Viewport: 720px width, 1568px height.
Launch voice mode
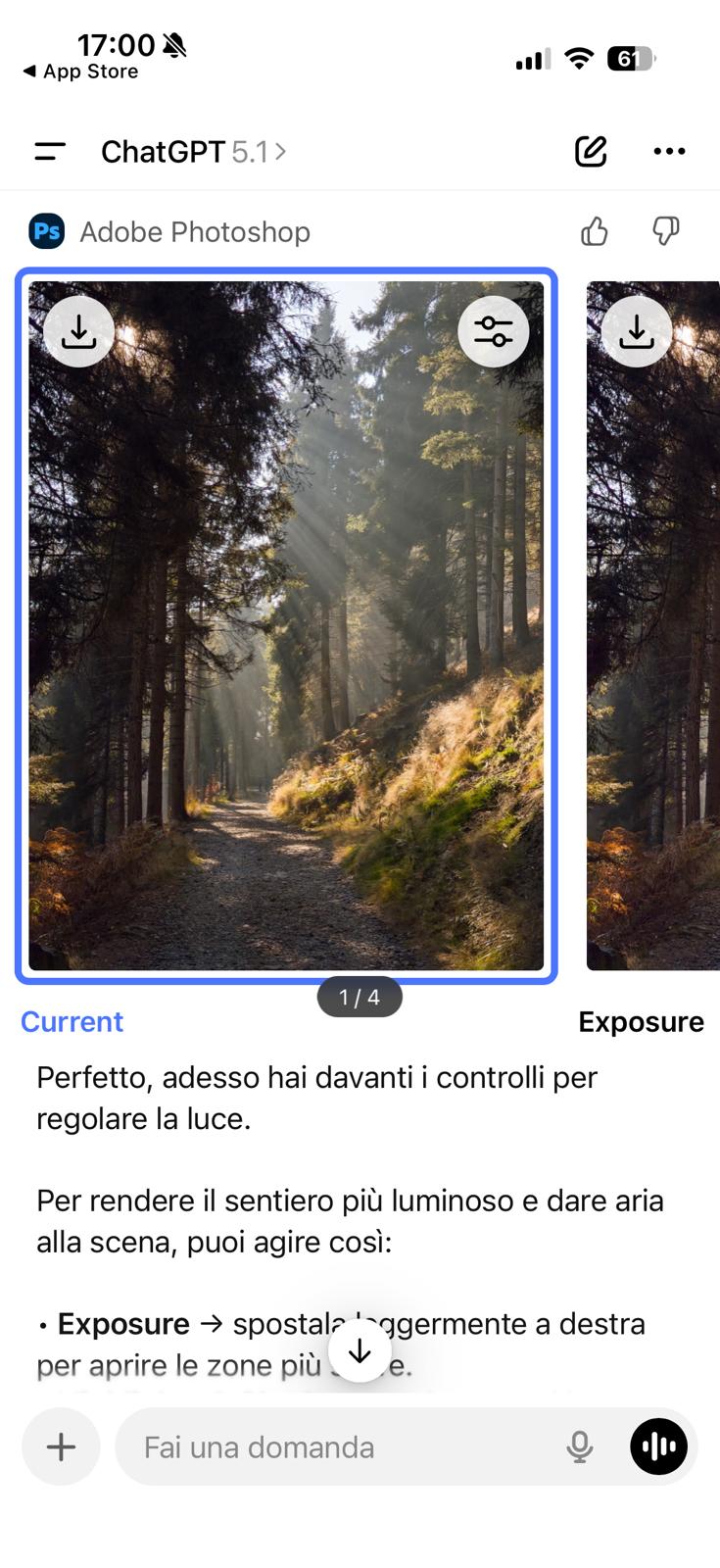(x=658, y=1447)
